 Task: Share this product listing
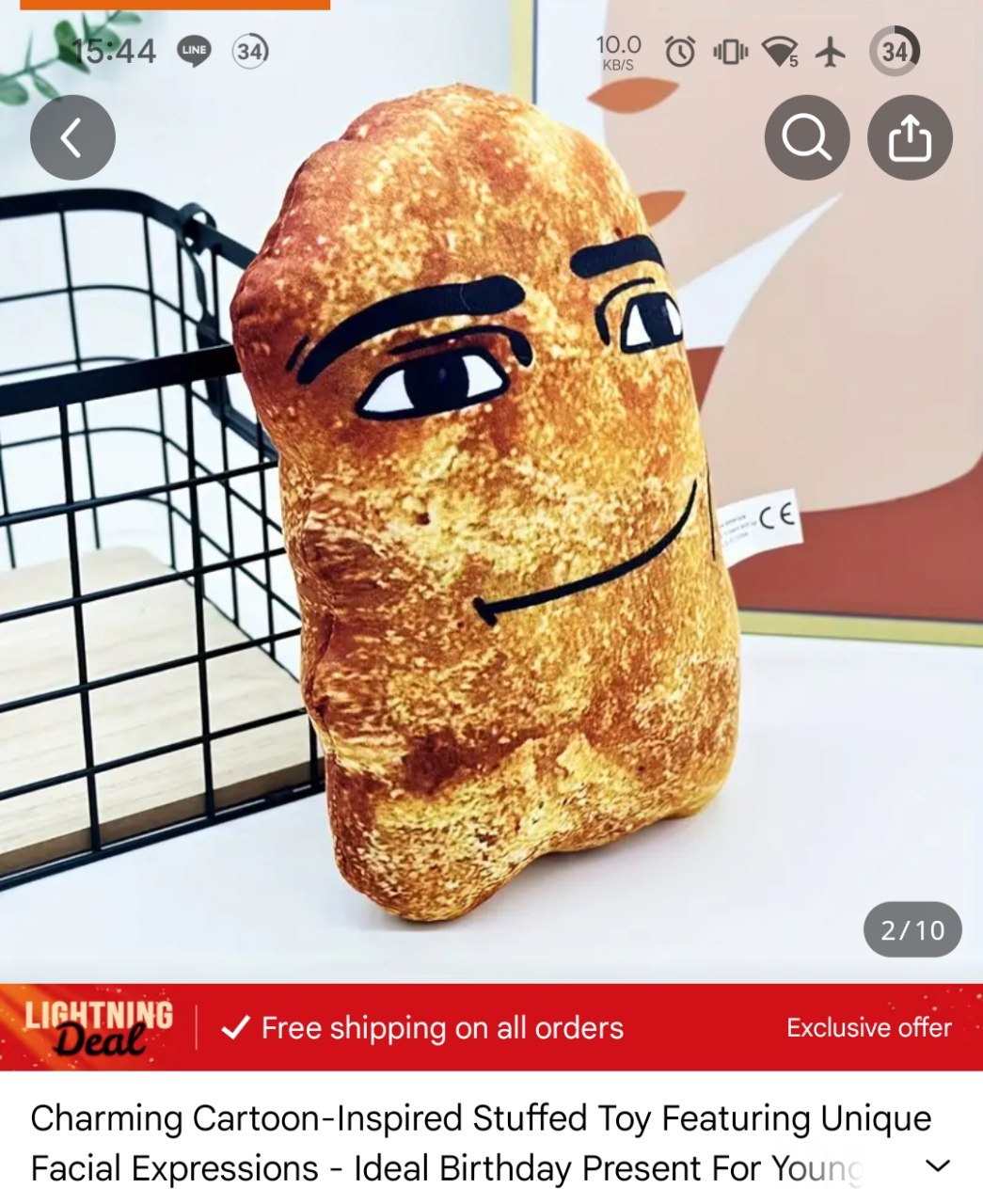(x=910, y=138)
